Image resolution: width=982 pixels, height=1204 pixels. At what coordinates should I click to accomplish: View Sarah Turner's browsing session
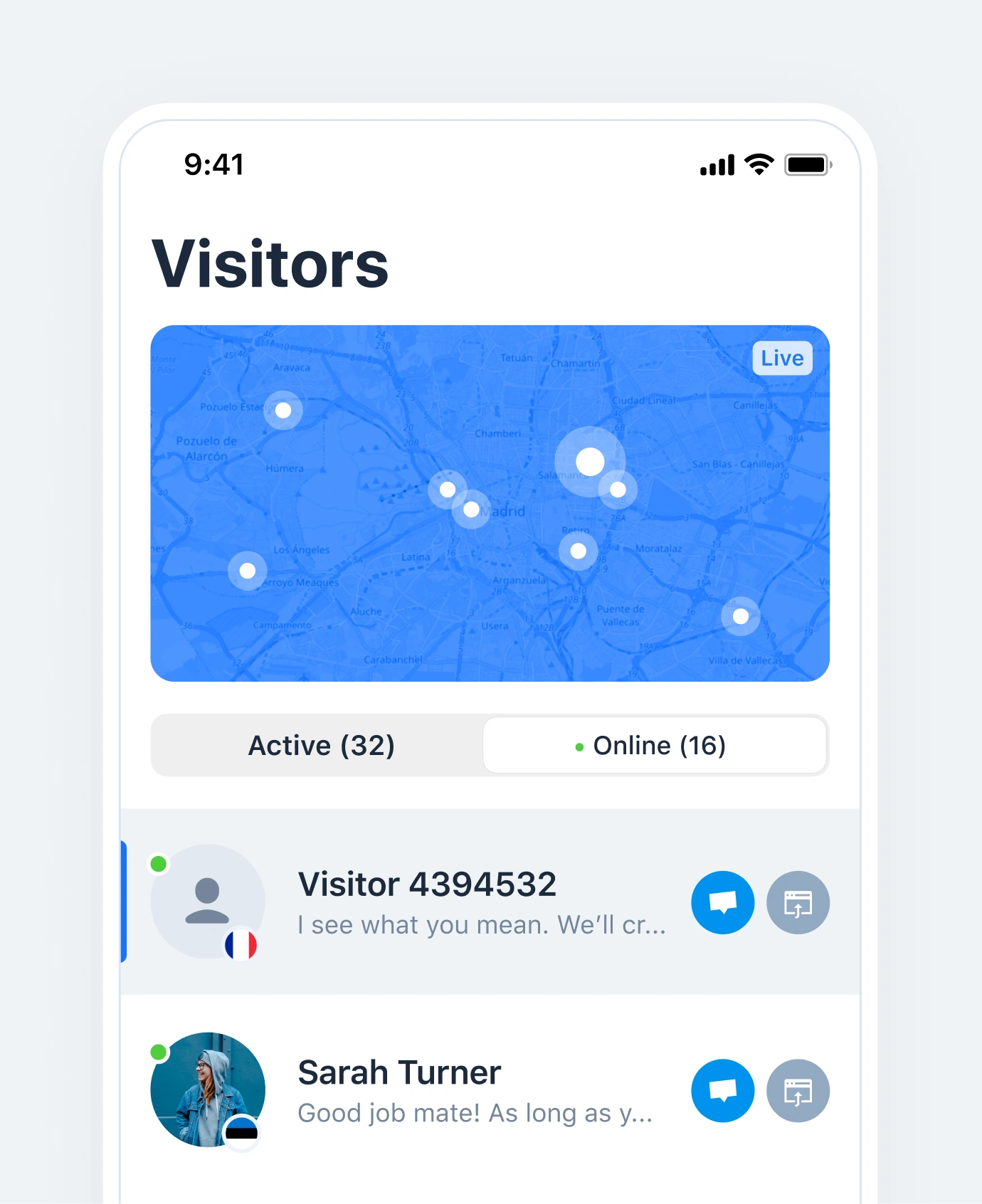(x=798, y=1090)
